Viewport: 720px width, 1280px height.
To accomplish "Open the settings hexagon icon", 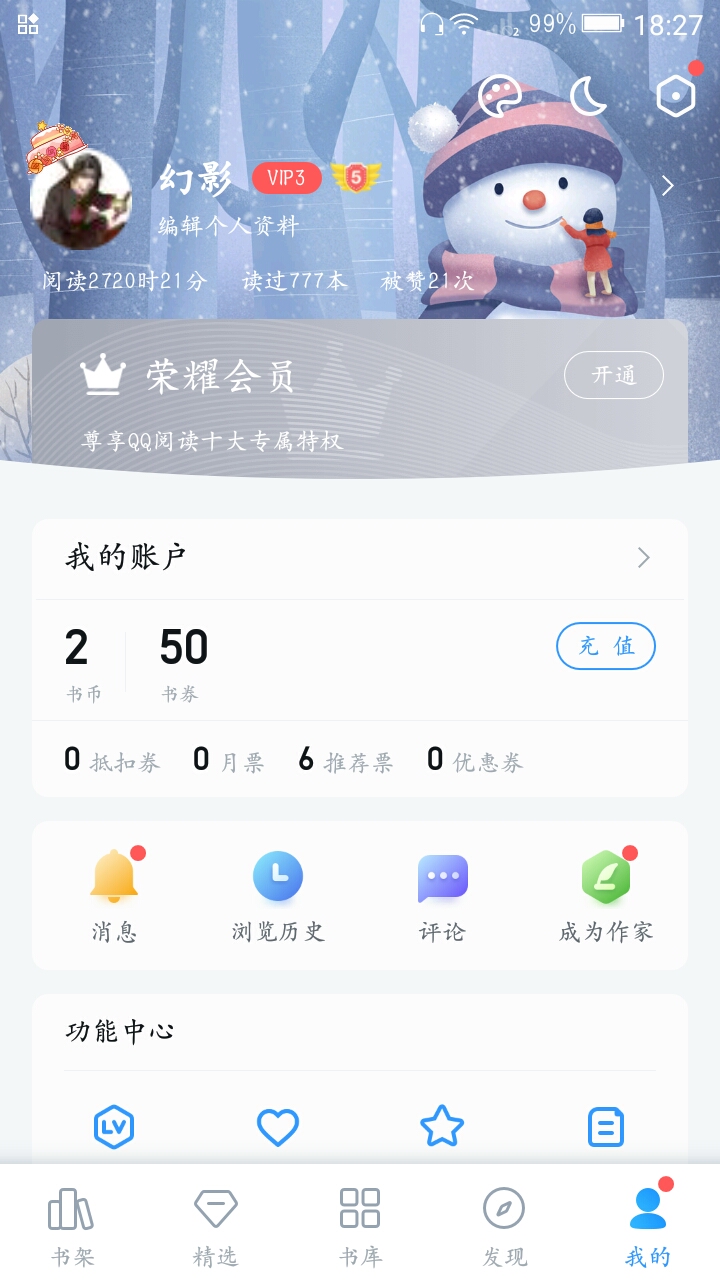I will pos(675,96).
